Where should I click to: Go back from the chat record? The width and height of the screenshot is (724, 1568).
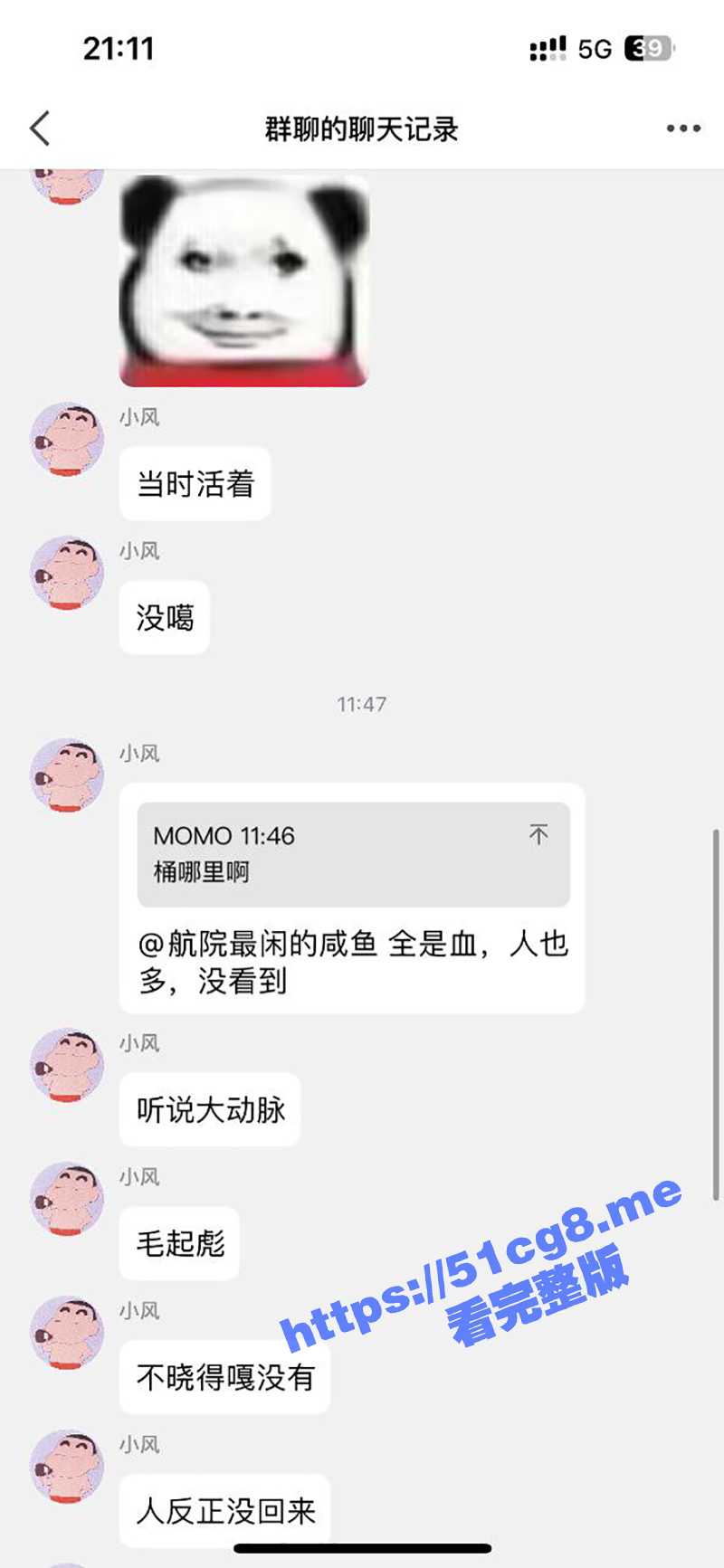[40, 128]
